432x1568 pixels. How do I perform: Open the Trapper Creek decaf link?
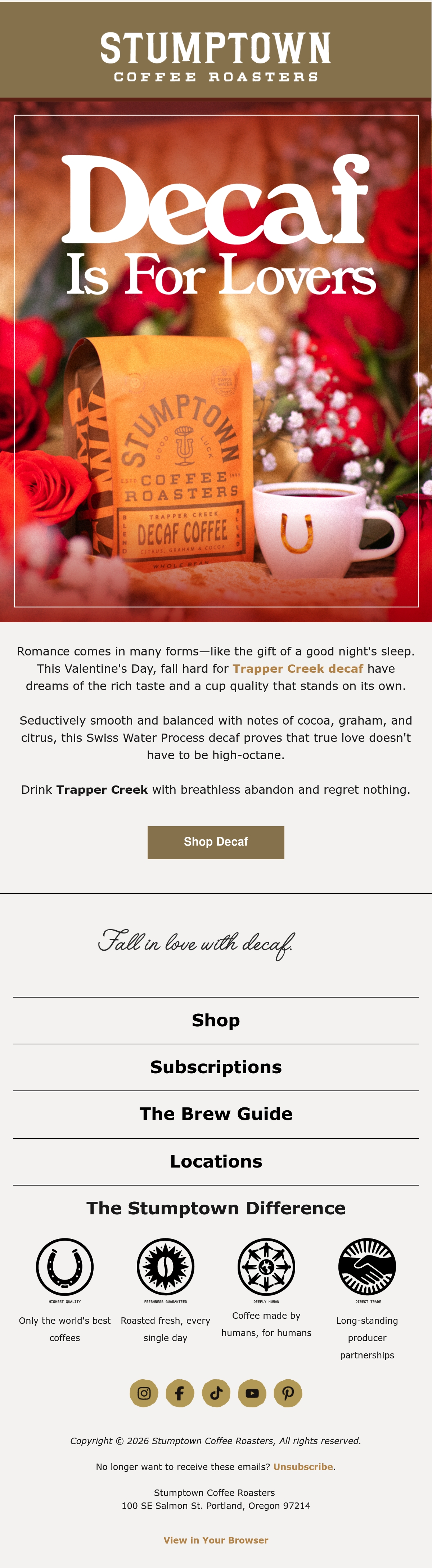(x=297, y=668)
